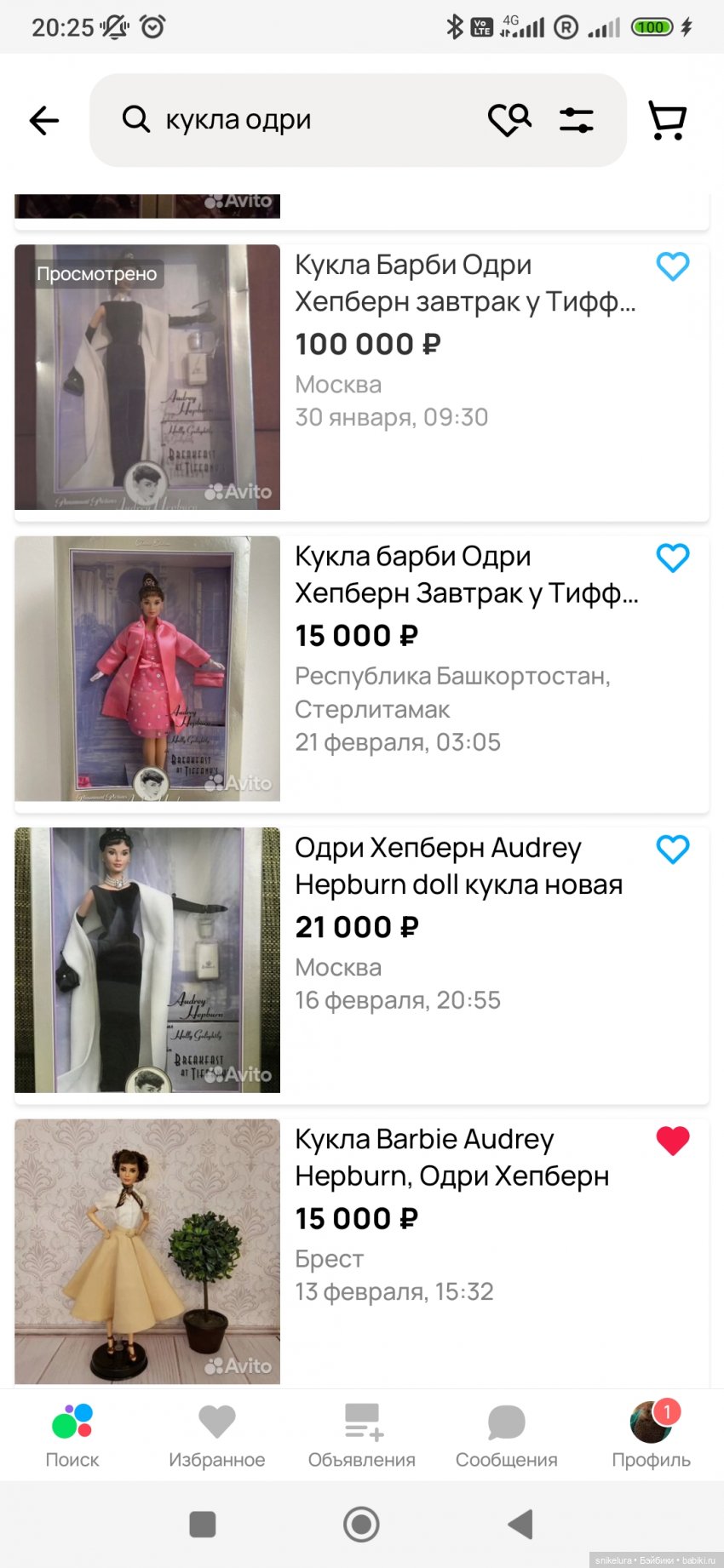The height and width of the screenshot is (1568, 724).
Task: Go back using the app bar arrow
Action: tap(44, 121)
